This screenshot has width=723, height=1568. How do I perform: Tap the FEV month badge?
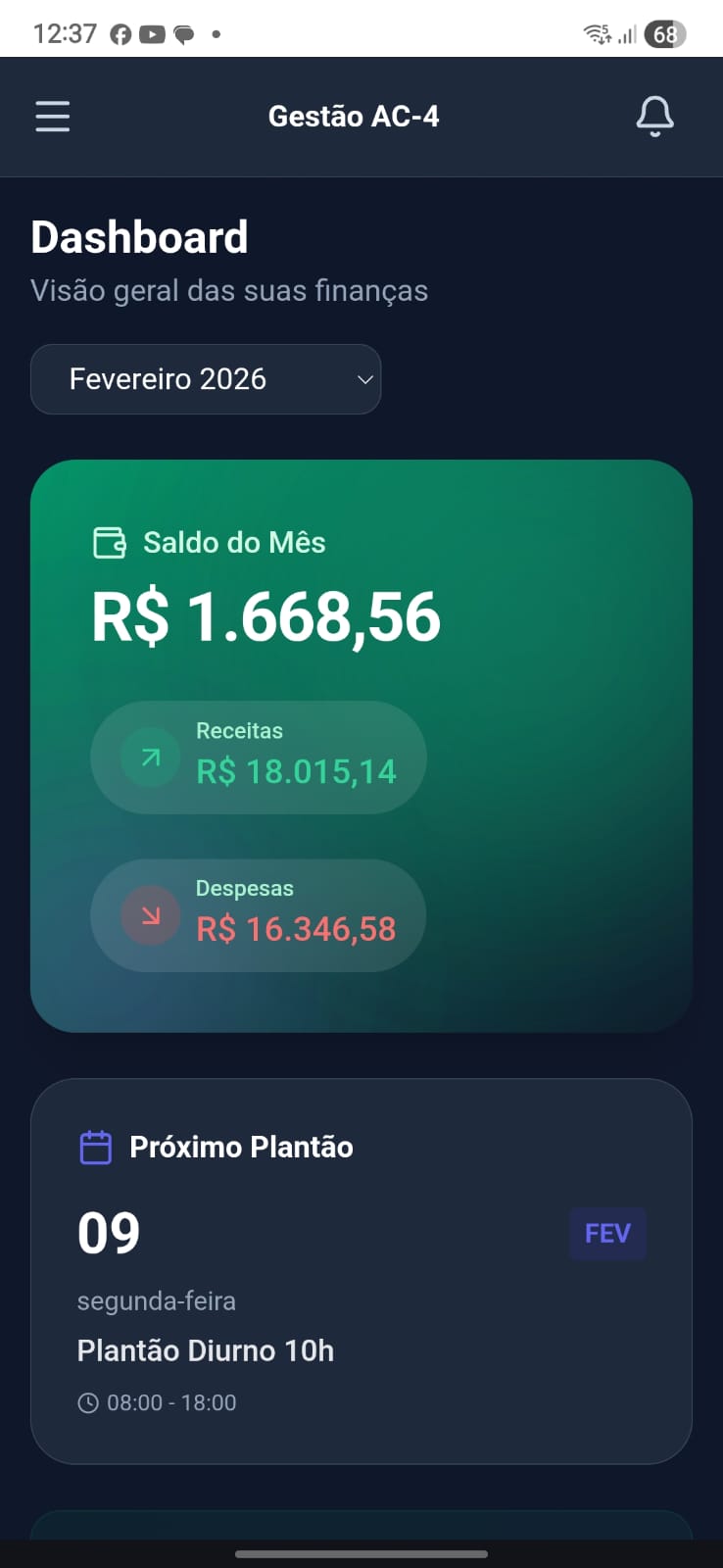607,1234
